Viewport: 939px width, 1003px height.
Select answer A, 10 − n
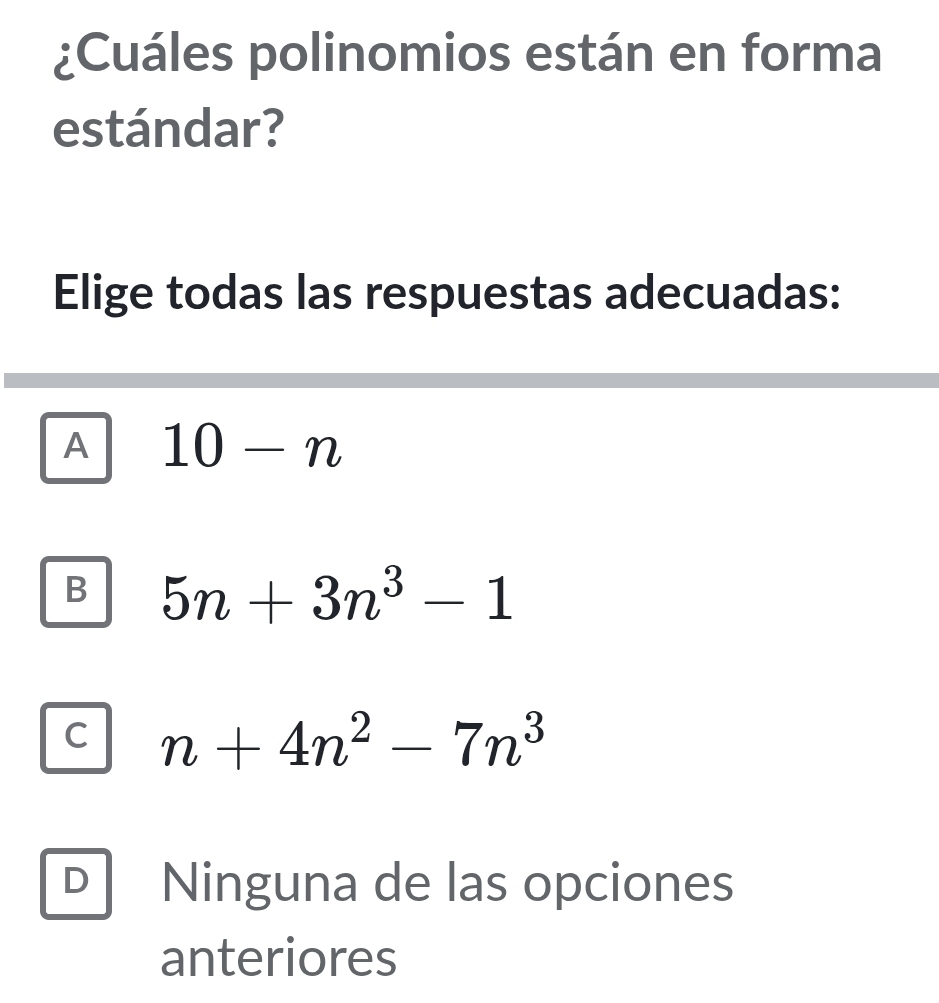(76, 449)
